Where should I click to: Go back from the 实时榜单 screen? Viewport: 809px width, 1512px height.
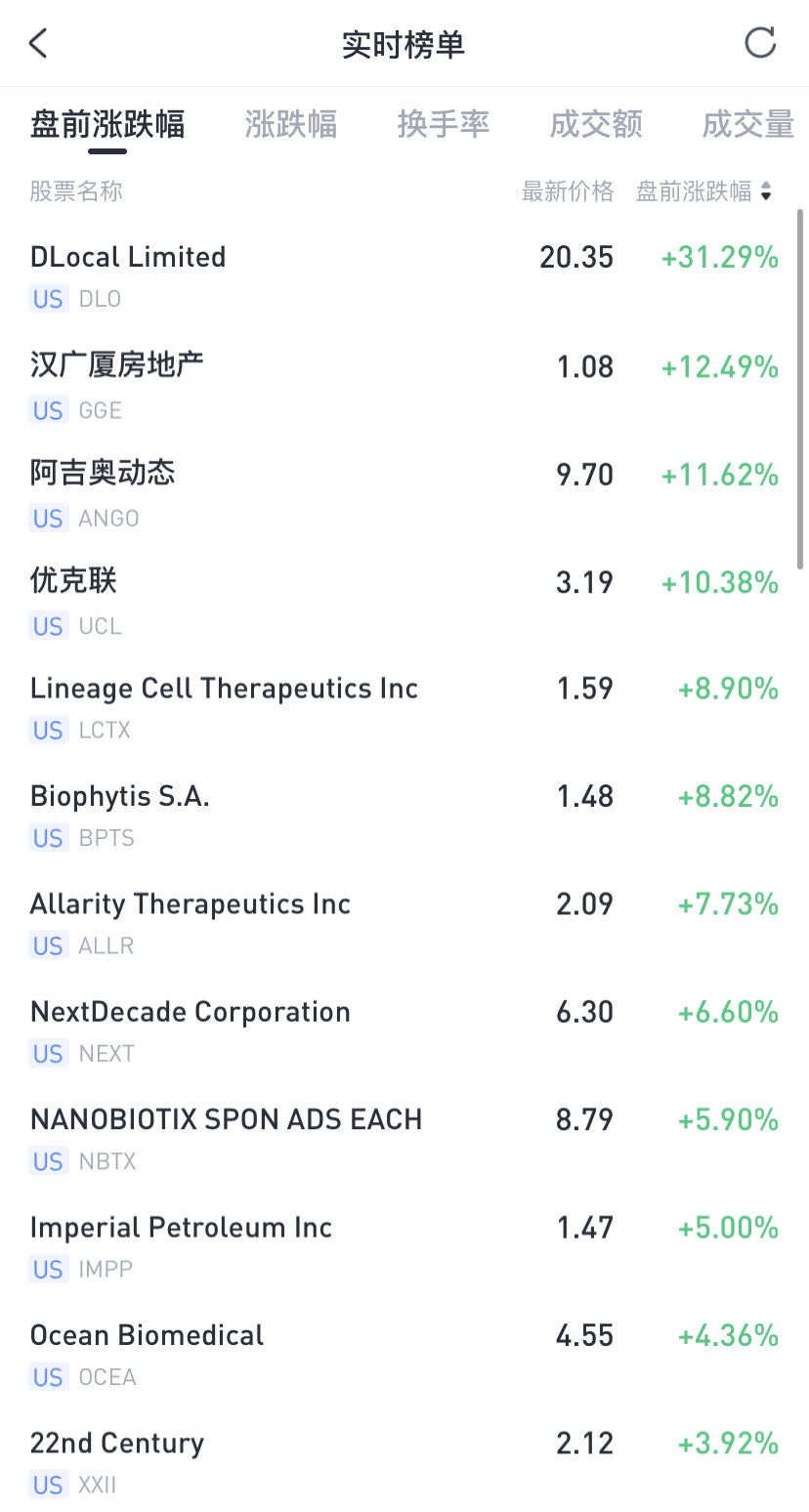38,44
